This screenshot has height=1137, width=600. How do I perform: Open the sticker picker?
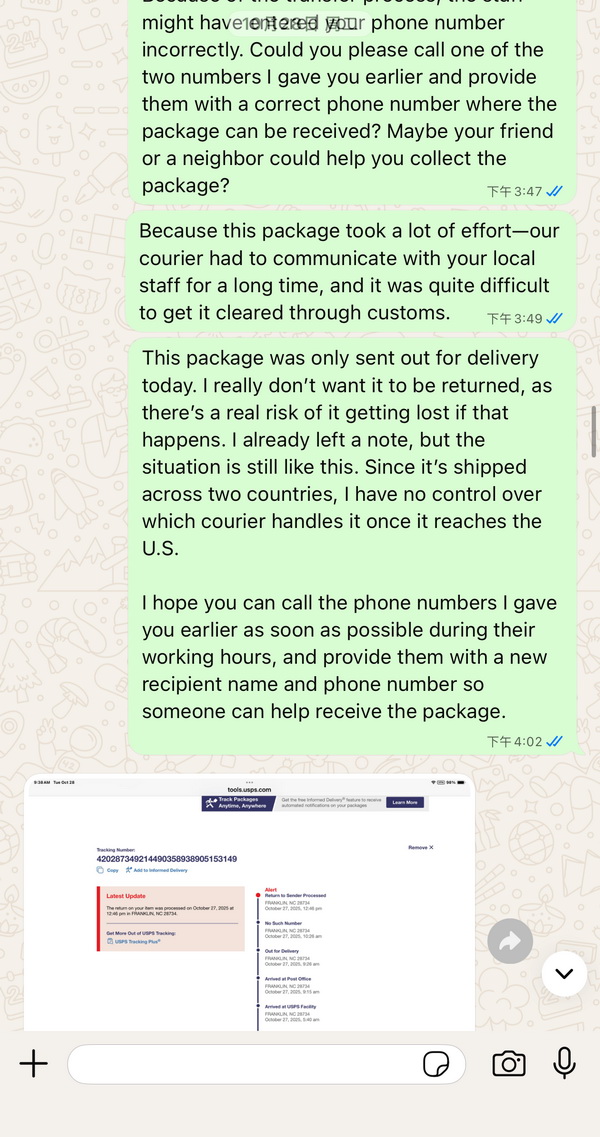436,1064
